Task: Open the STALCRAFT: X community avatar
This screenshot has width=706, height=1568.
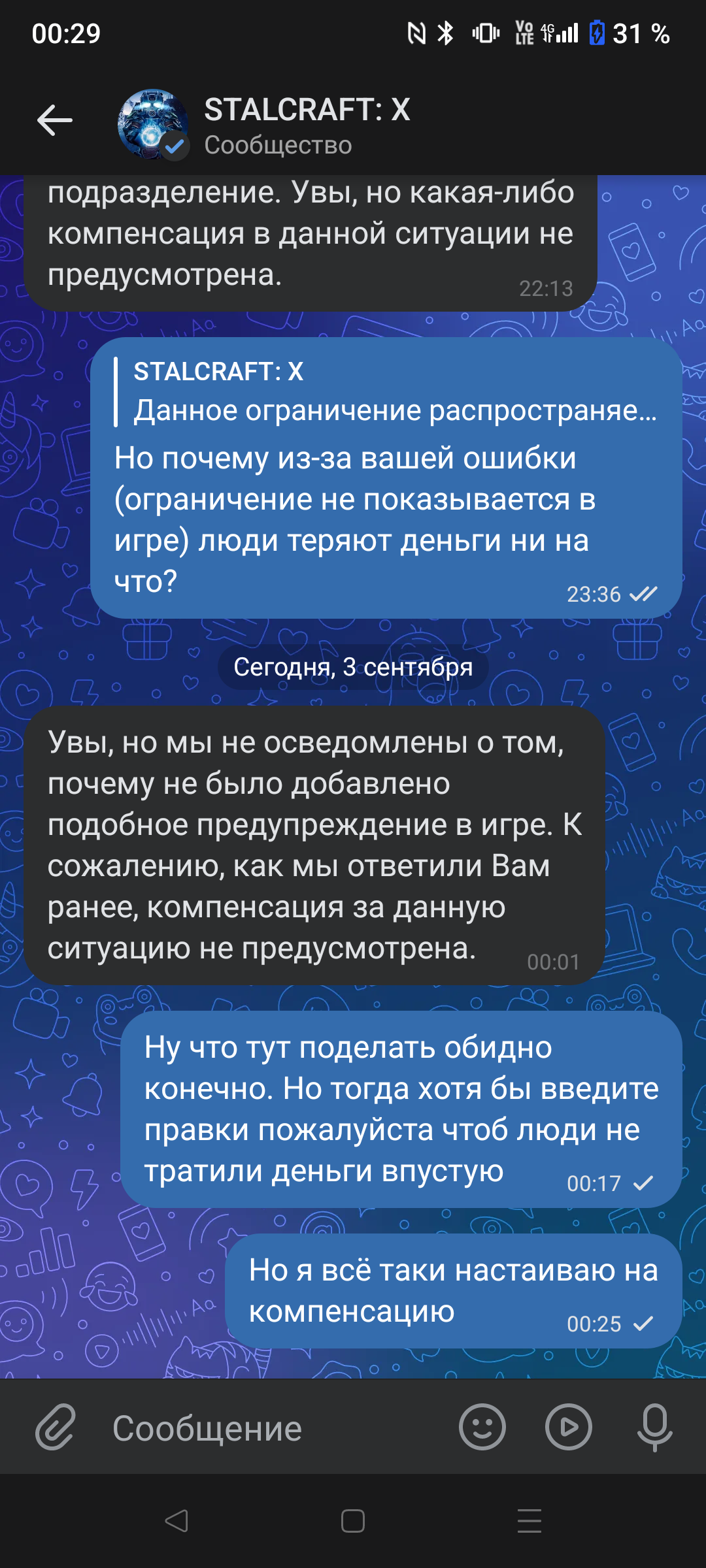Action: click(153, 124)
